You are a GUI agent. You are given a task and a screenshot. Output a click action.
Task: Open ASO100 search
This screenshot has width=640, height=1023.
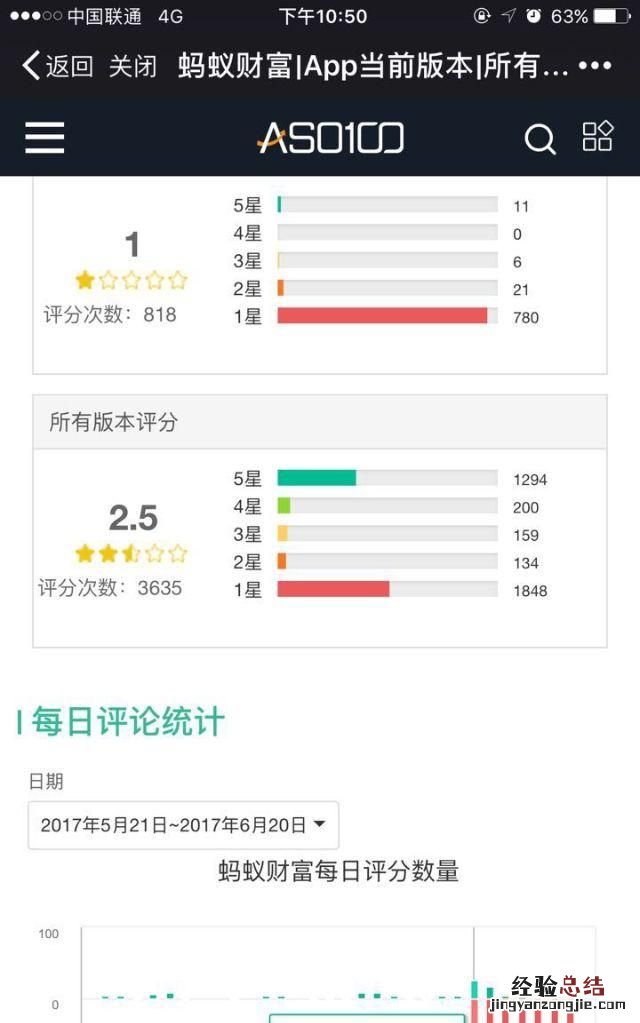click(540, 139)
